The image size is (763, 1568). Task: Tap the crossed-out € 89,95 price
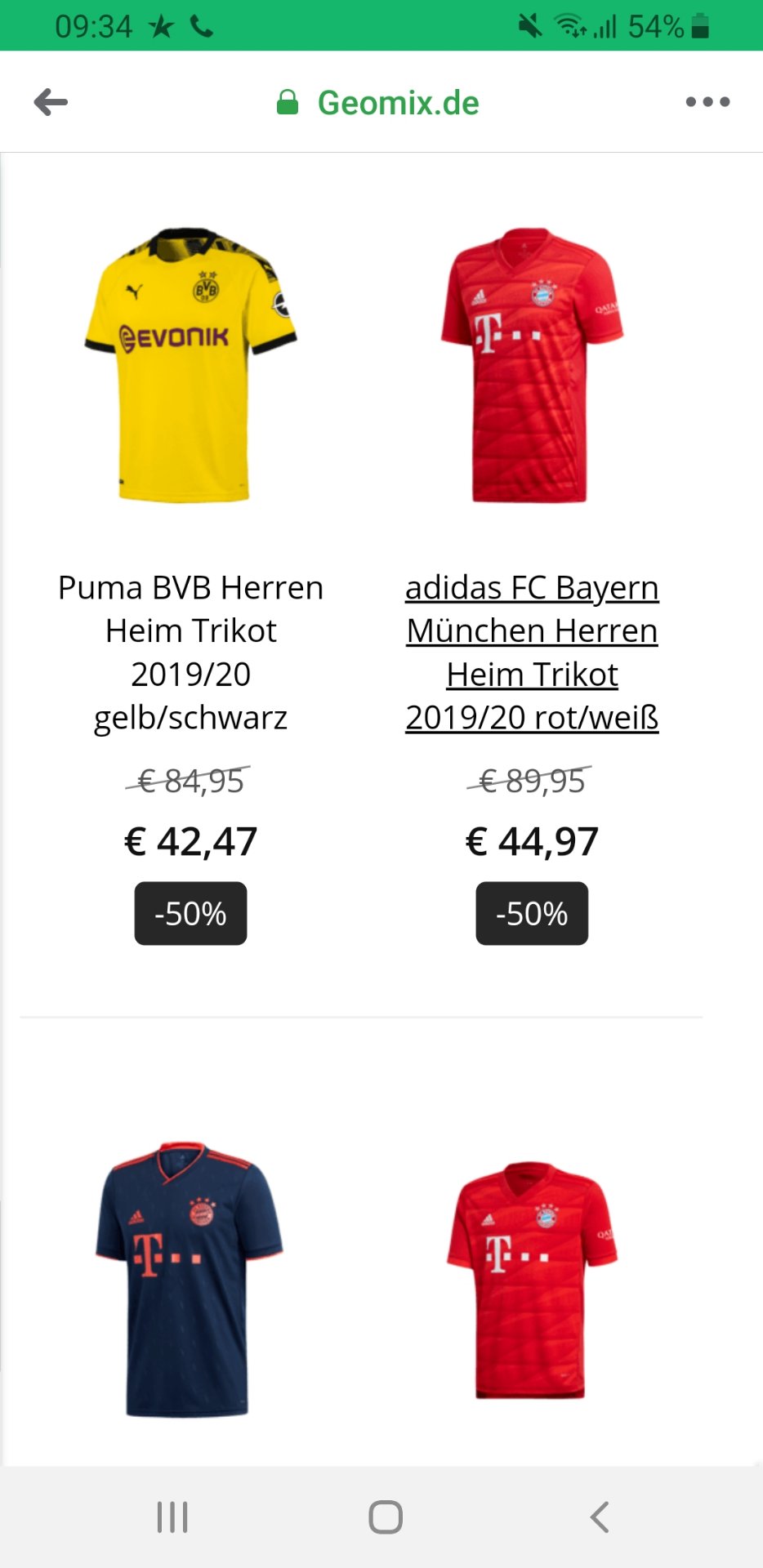[x=531, y=782]
